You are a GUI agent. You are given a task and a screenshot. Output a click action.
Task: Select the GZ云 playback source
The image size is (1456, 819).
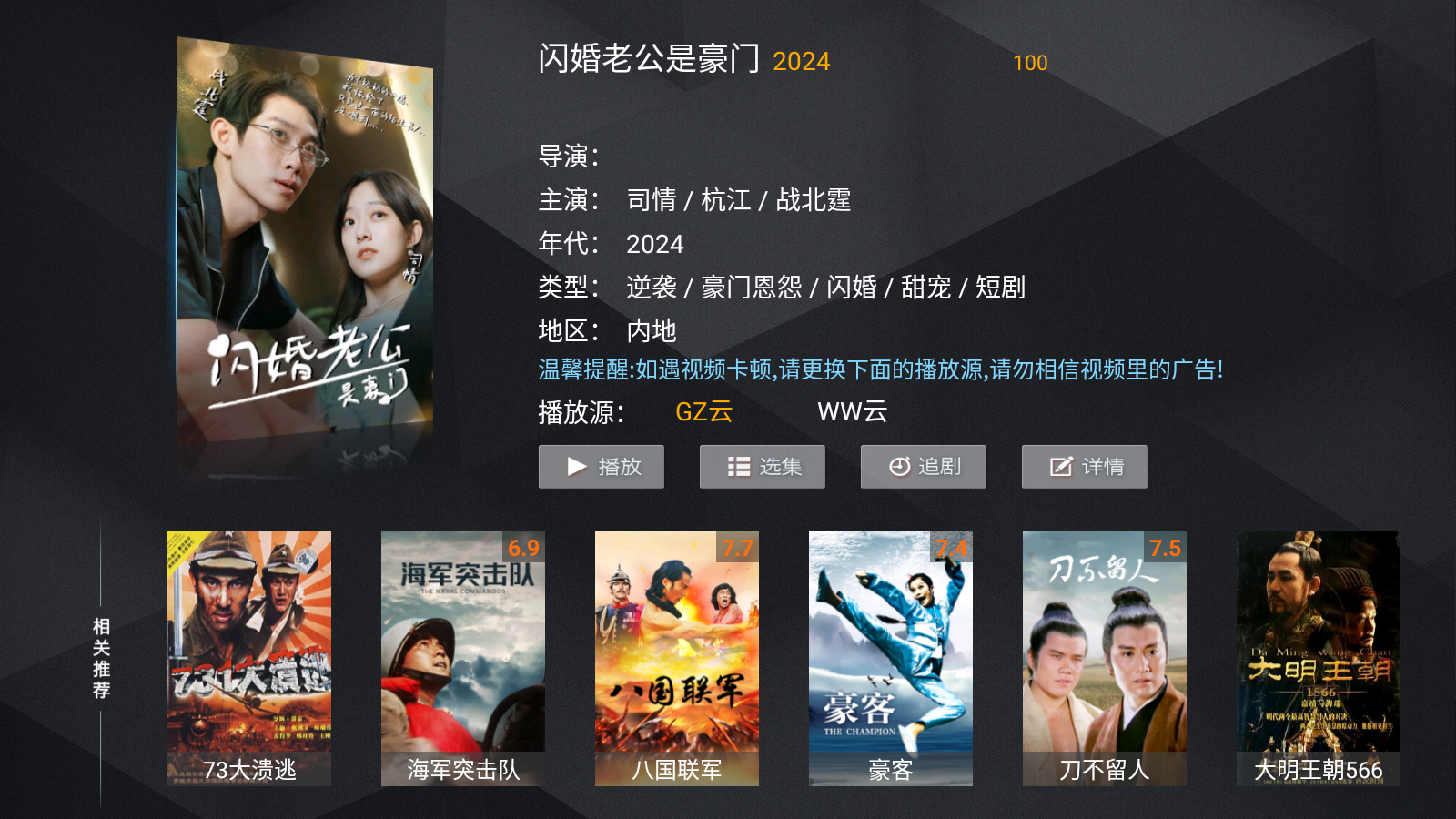(x=703, y=411)
